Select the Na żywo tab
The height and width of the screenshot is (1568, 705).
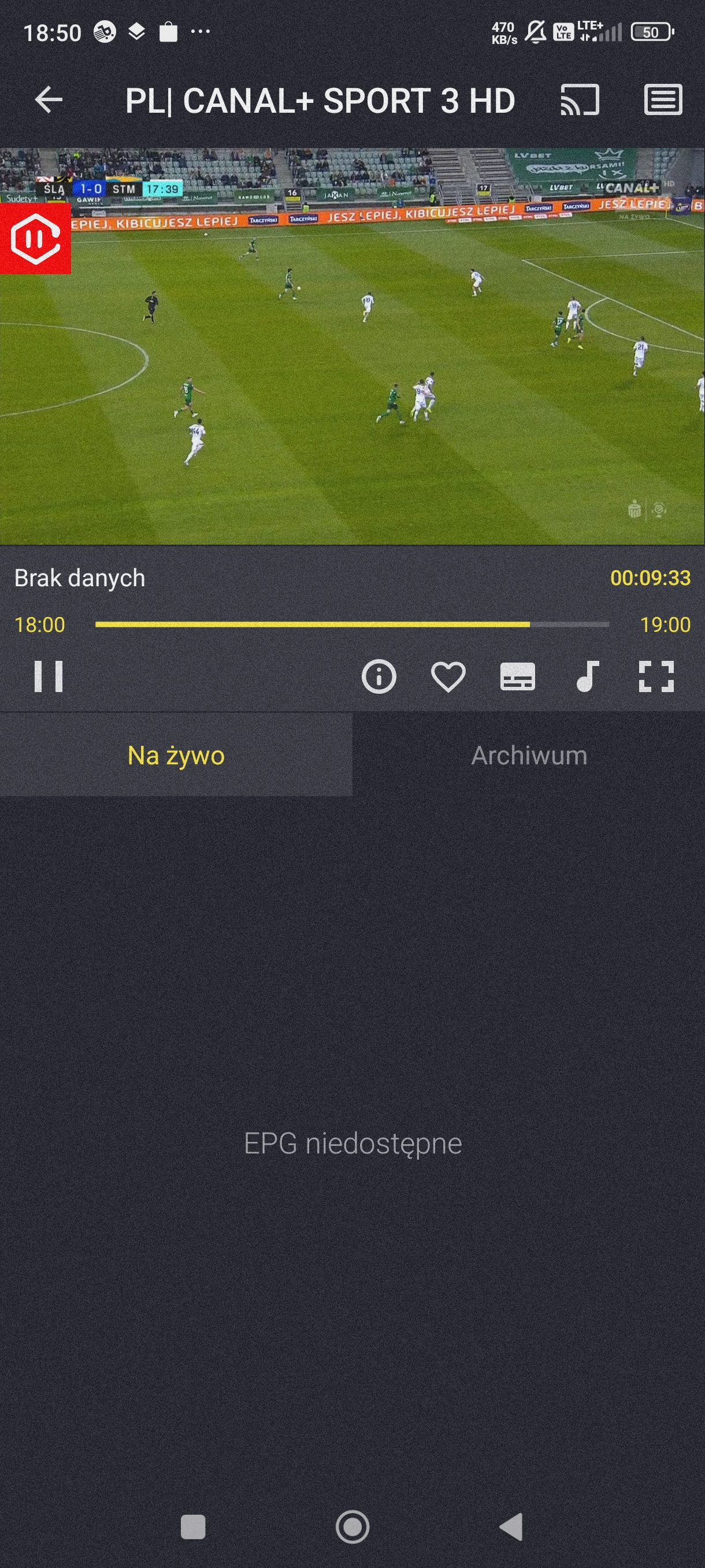176,756
